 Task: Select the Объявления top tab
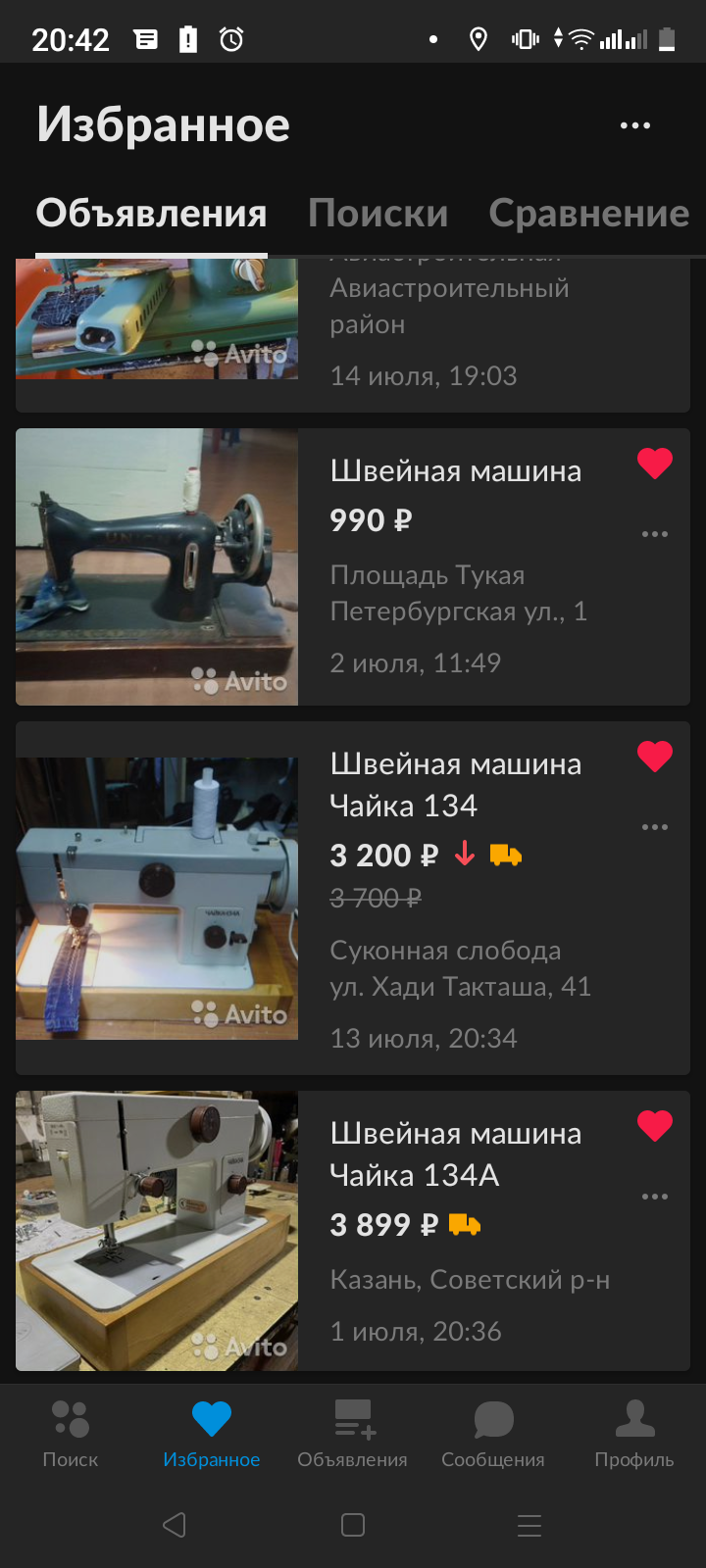(x=151, y=214)
